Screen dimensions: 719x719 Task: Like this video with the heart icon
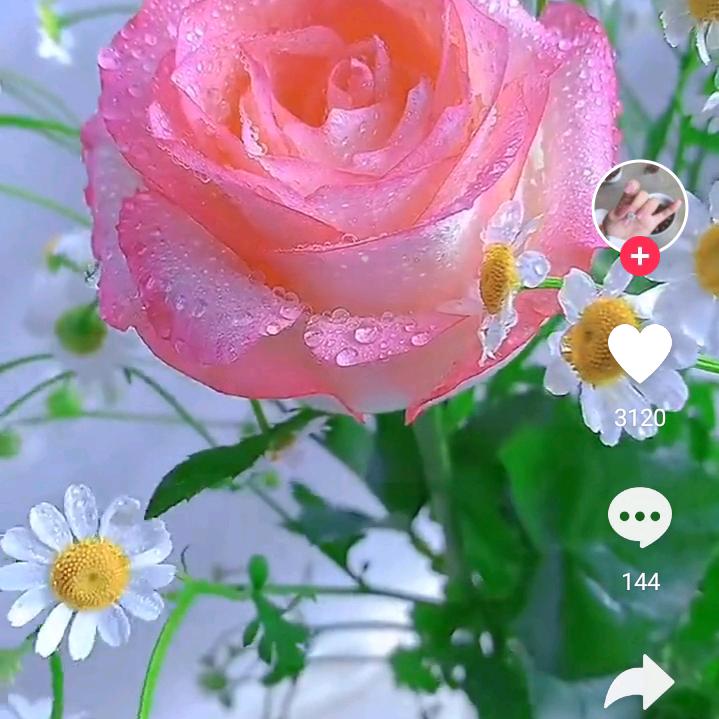640,352
